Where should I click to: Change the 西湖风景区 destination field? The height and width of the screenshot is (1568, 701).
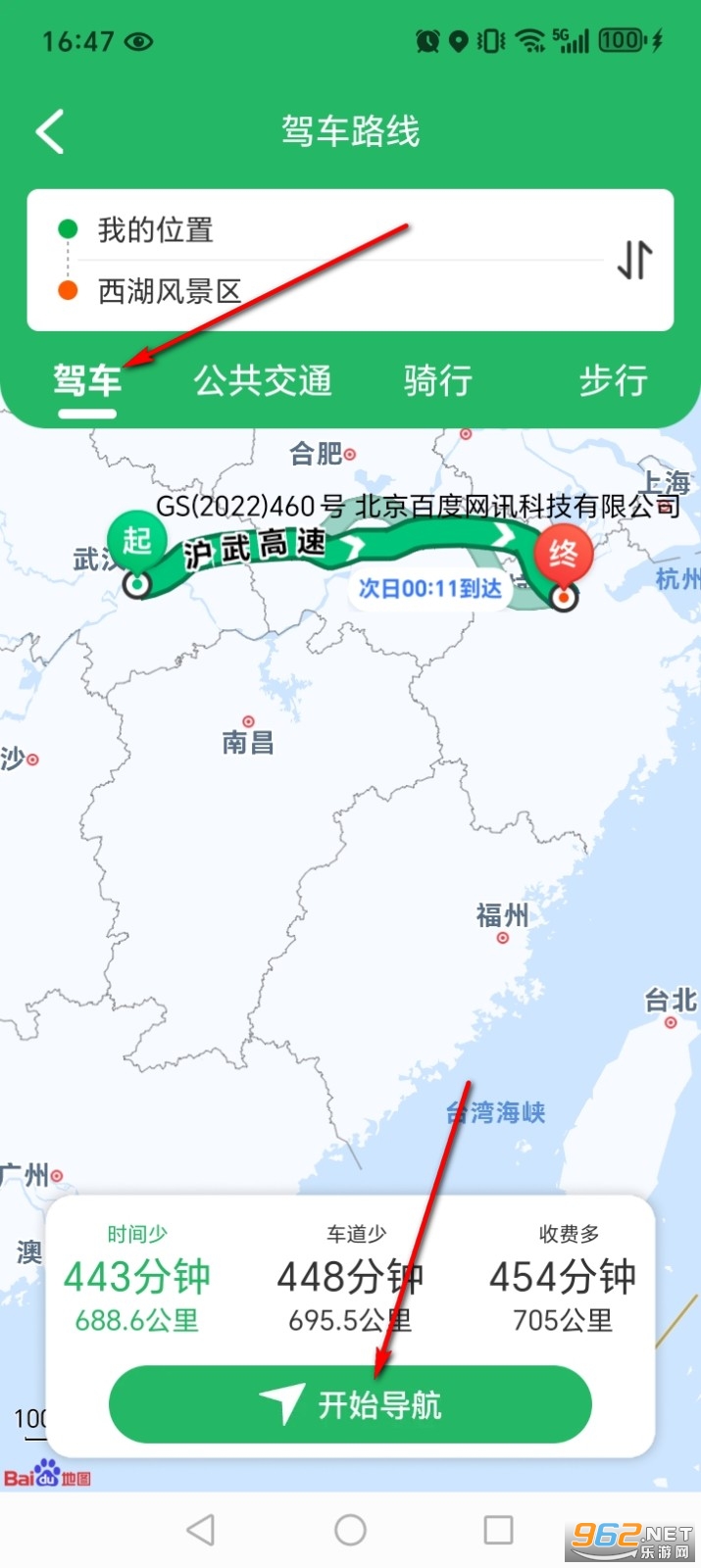click(333, 291)
